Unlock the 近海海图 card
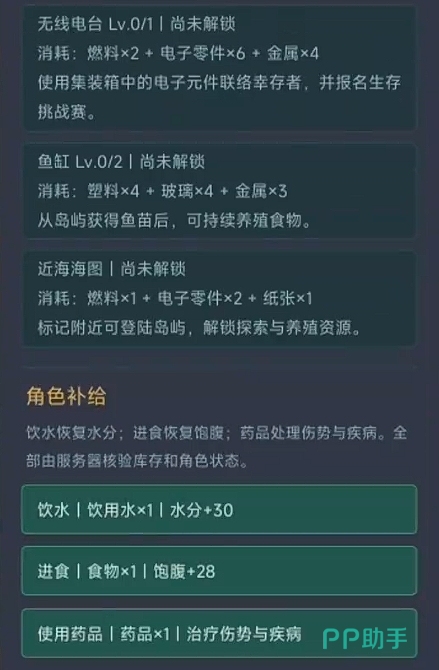The height and width of the screenshot is (670, 439). 219,298
